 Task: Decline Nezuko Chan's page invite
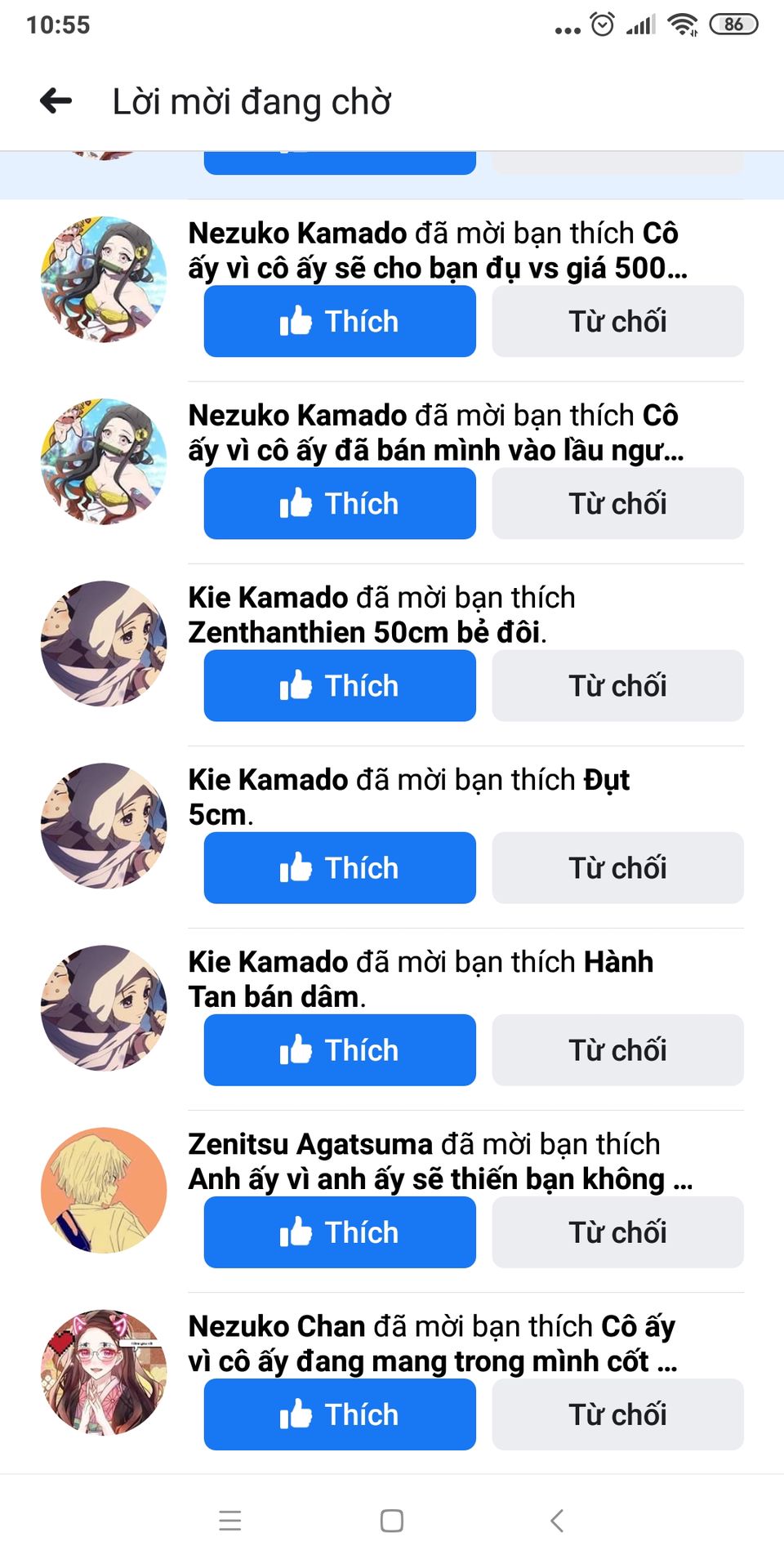pos(617,1414)
